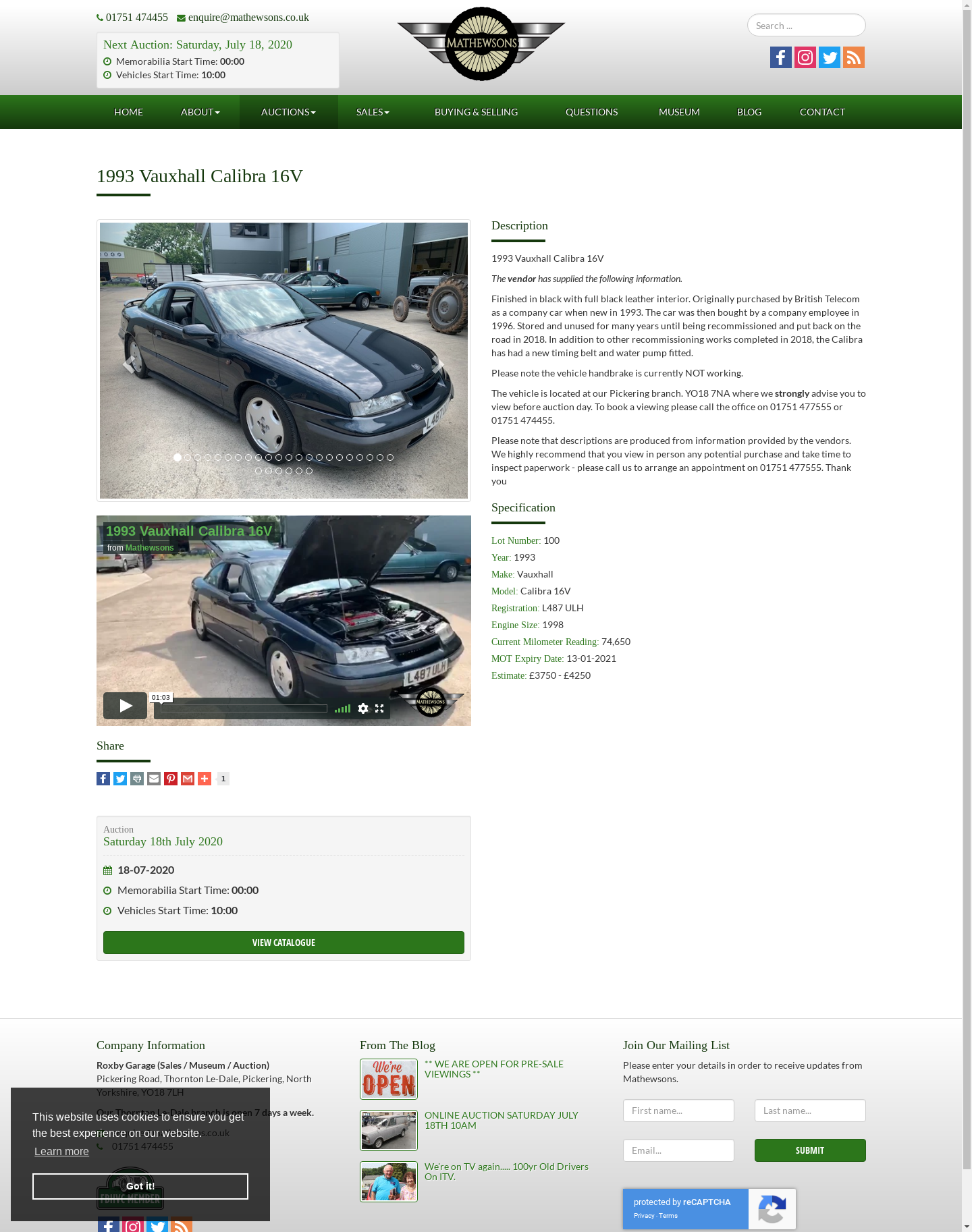Viewport: 972px width, 1232px height.
Task: Enter video fullscreen mode
Action: (379, 708)
